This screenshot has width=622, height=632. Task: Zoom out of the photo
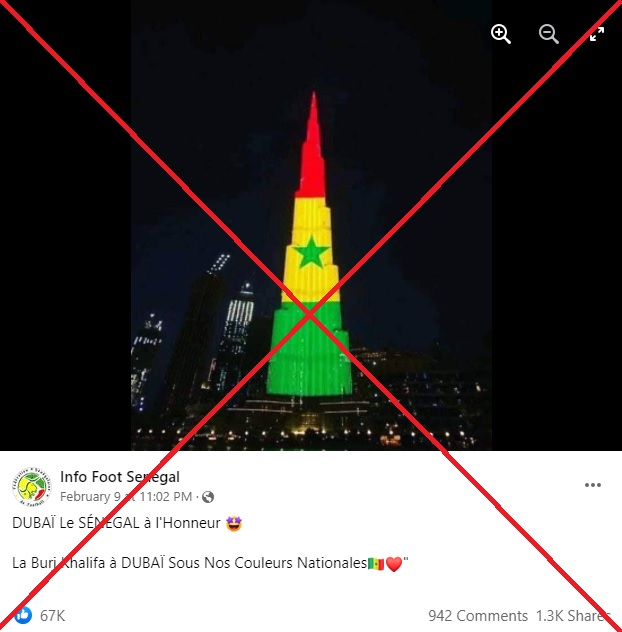pos(549,34)
